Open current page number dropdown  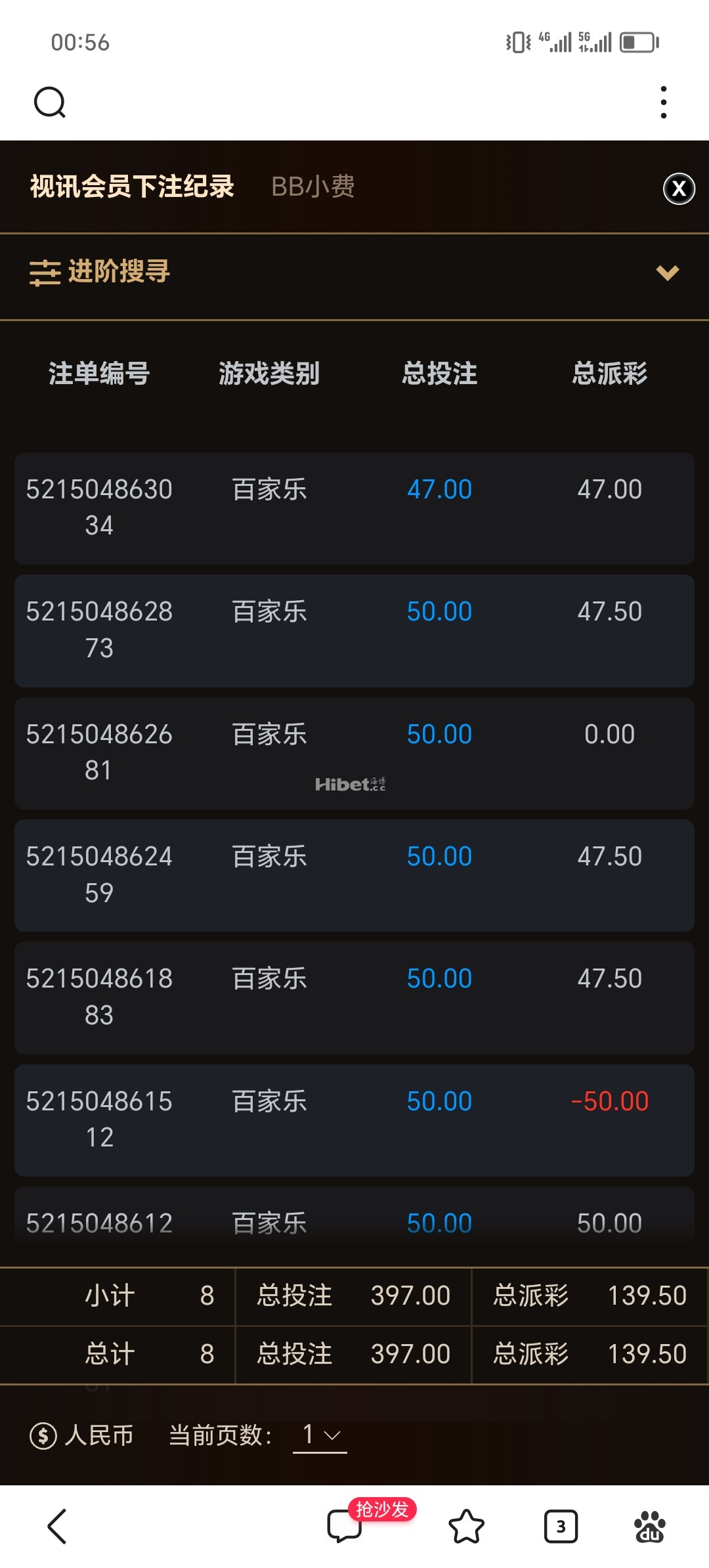click(320, 1435)
